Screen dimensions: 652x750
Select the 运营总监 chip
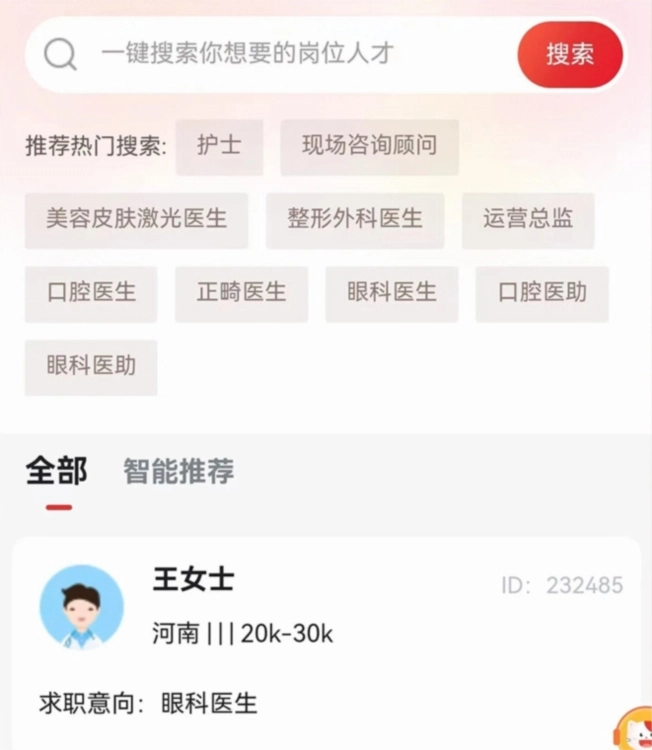coord(528,219)
